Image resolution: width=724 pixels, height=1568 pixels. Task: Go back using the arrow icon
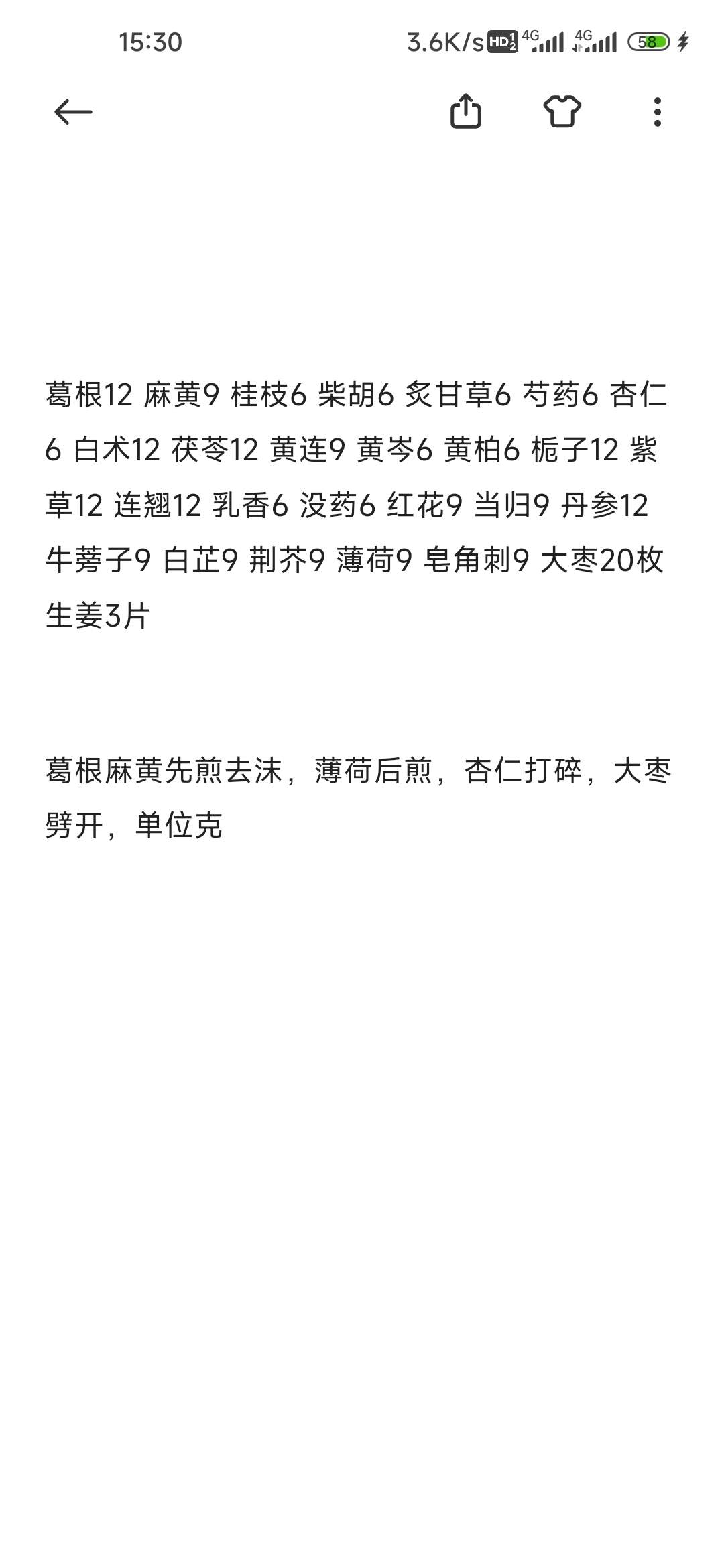click(x=73, y=112)
